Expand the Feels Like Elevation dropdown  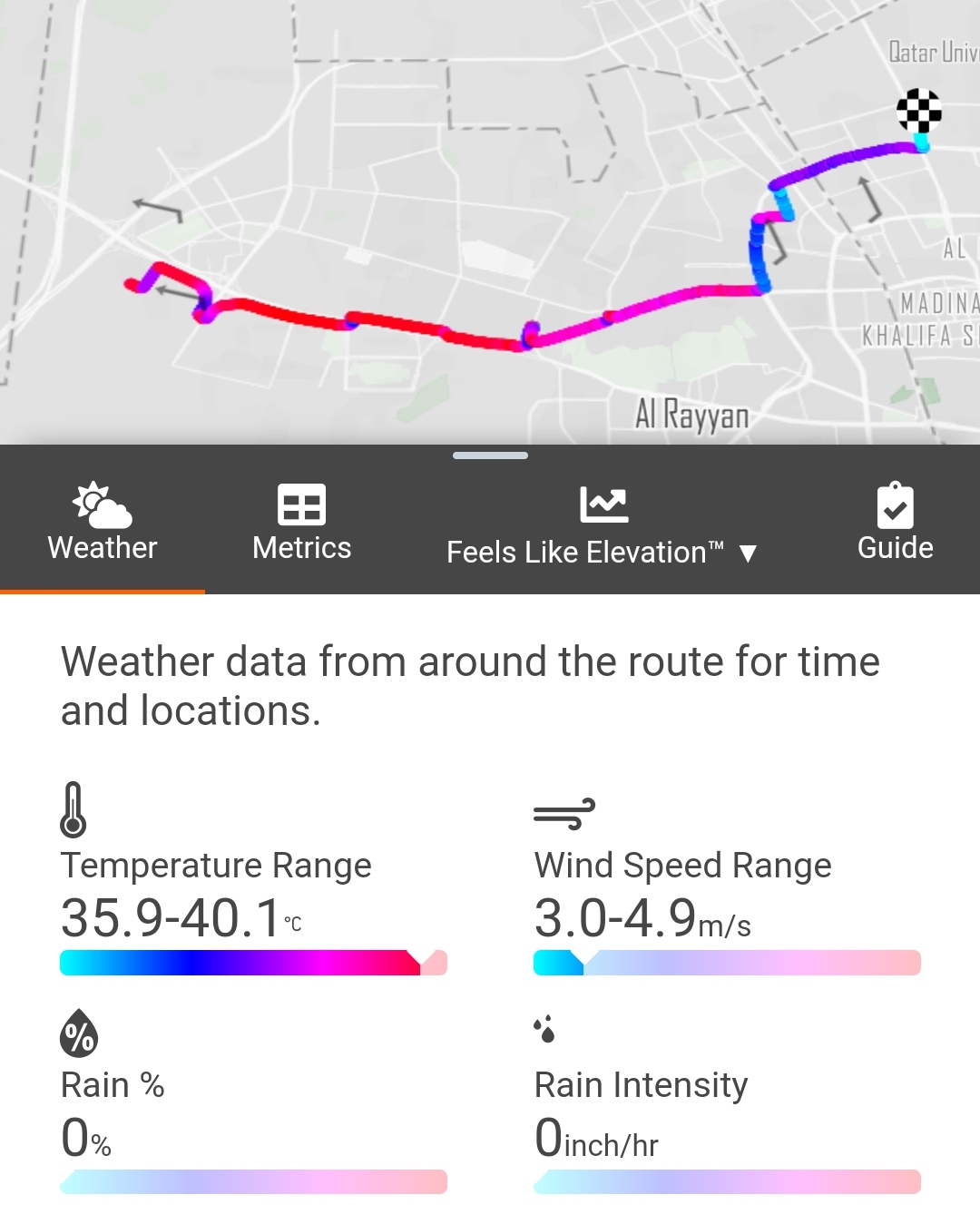(603, 524)
